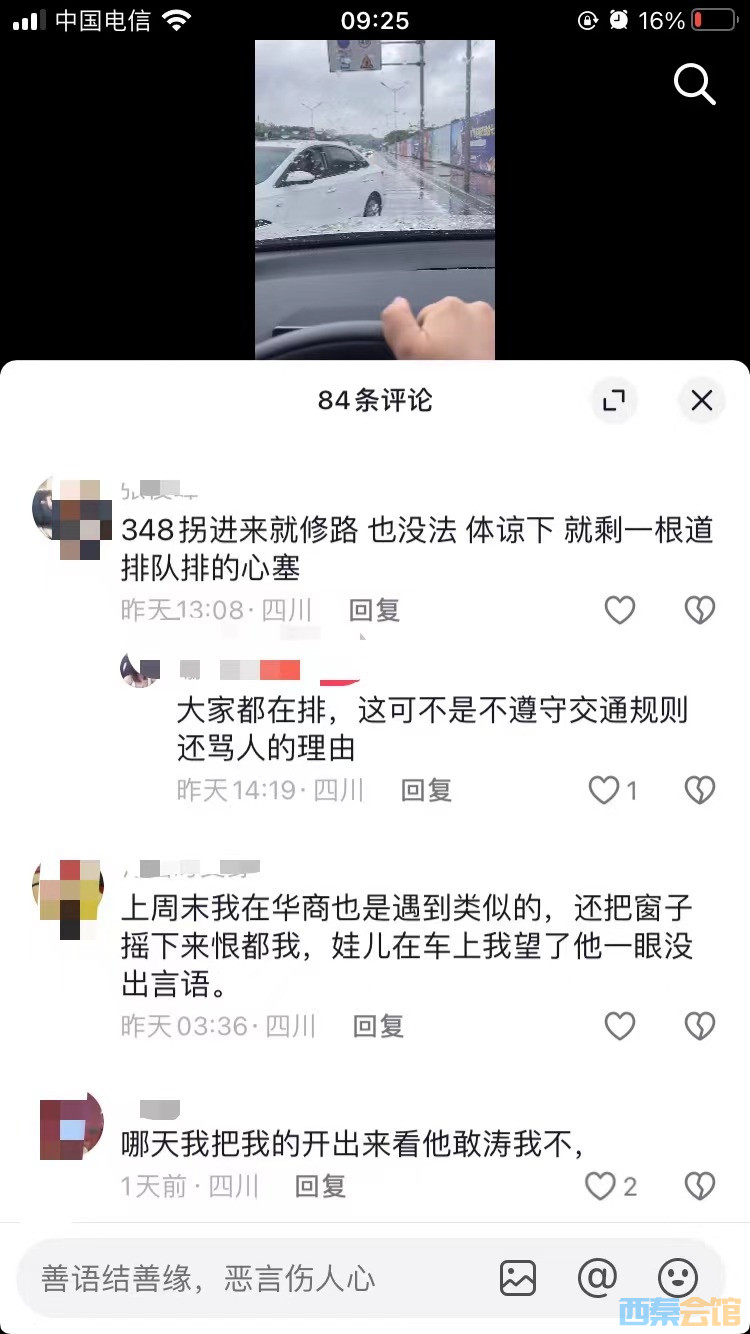The width and height of the screenshot is (750, 1334).
Task: Open search via the magnifier icon
Action: pyautogui.click(x=695, y=85)
